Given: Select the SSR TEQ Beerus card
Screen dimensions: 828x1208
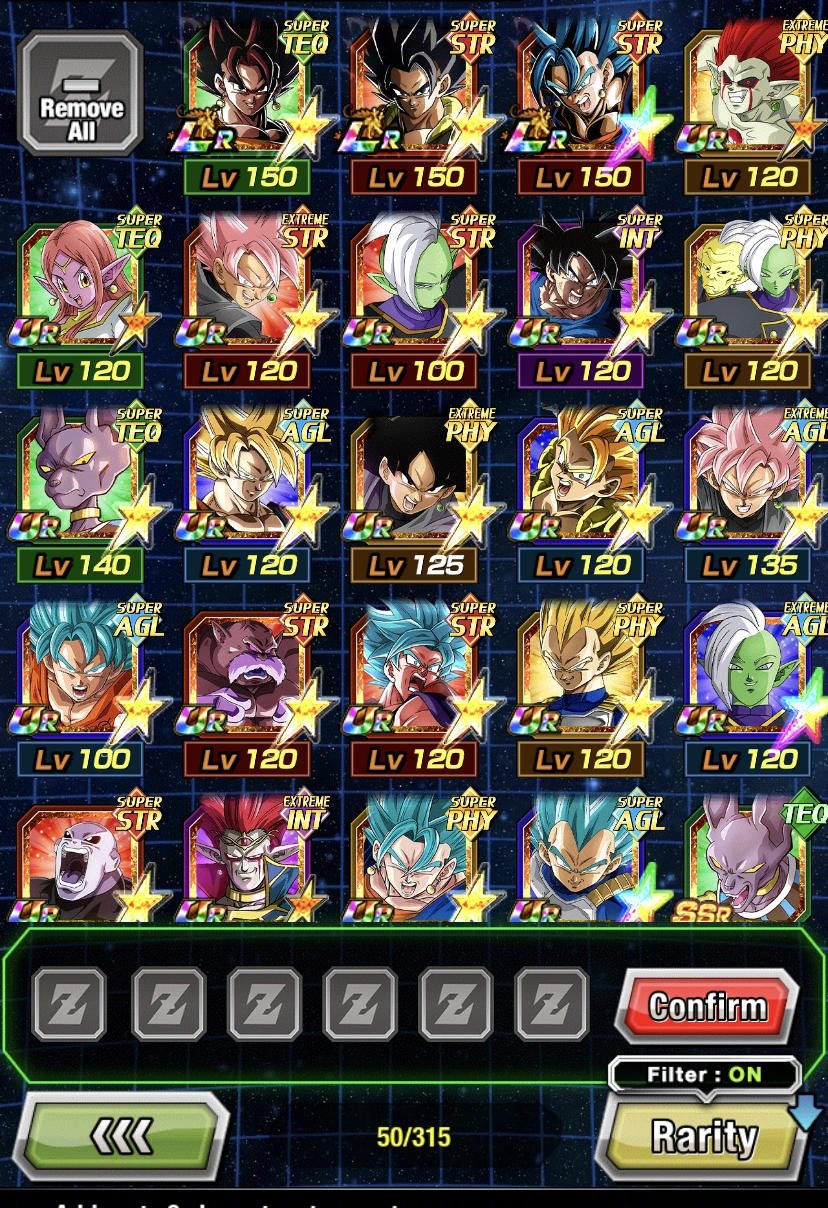Looking at the screenshot, I should 750,858.
